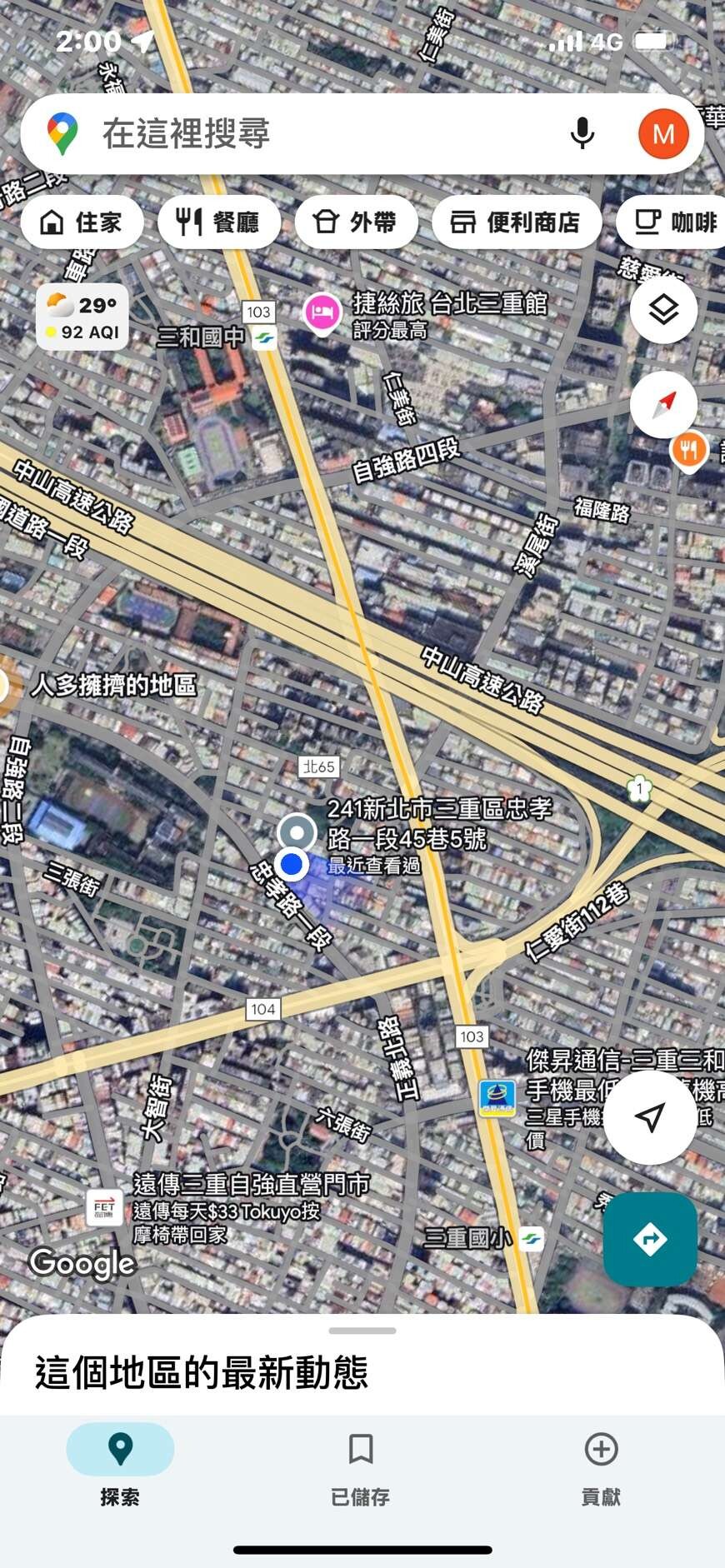Select the 住家 chip
725x1568 pixels.
click(x=82, y=222)
